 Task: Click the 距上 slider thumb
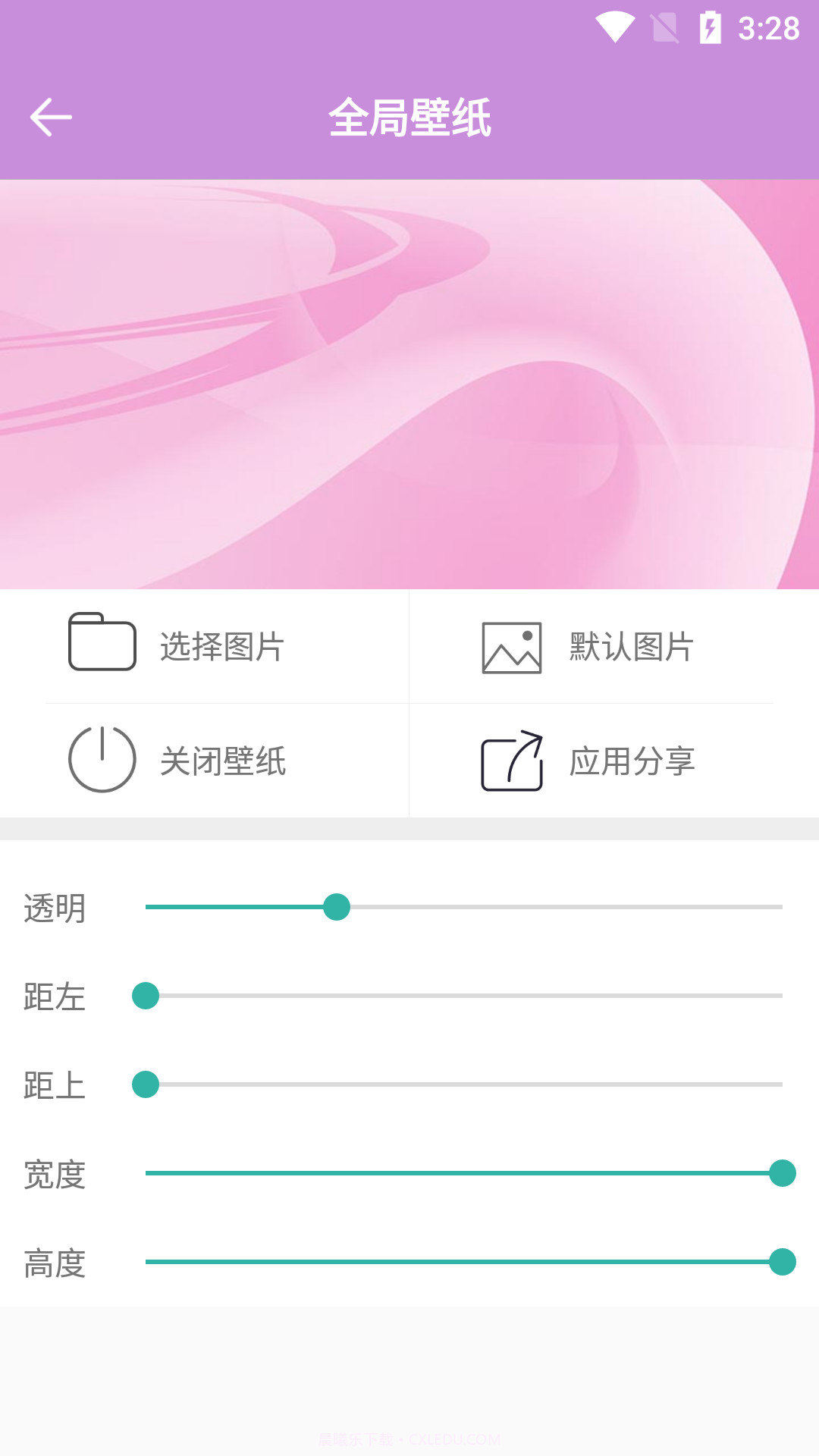tap(146, 1084)
